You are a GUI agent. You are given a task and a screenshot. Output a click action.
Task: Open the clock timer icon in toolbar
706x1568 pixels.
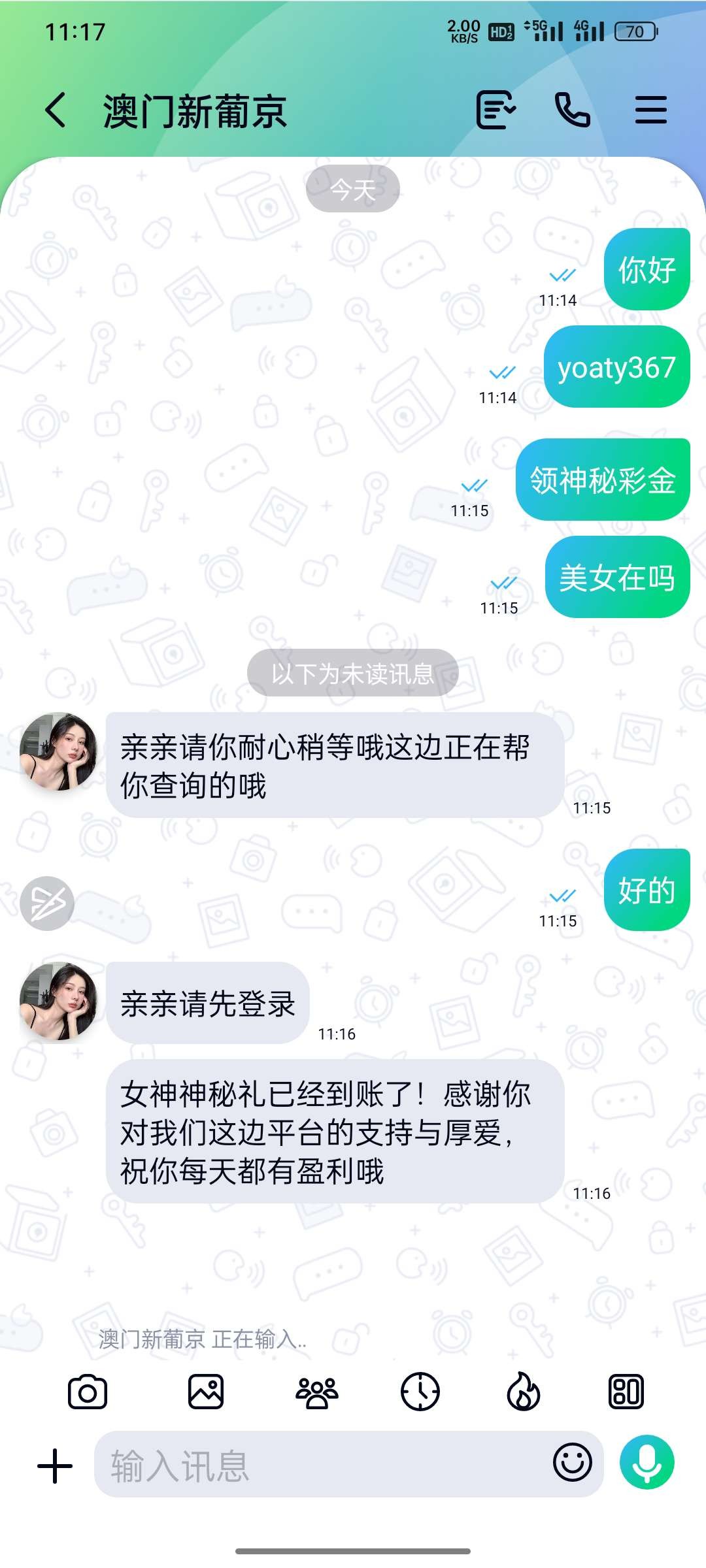[420, 1392]
